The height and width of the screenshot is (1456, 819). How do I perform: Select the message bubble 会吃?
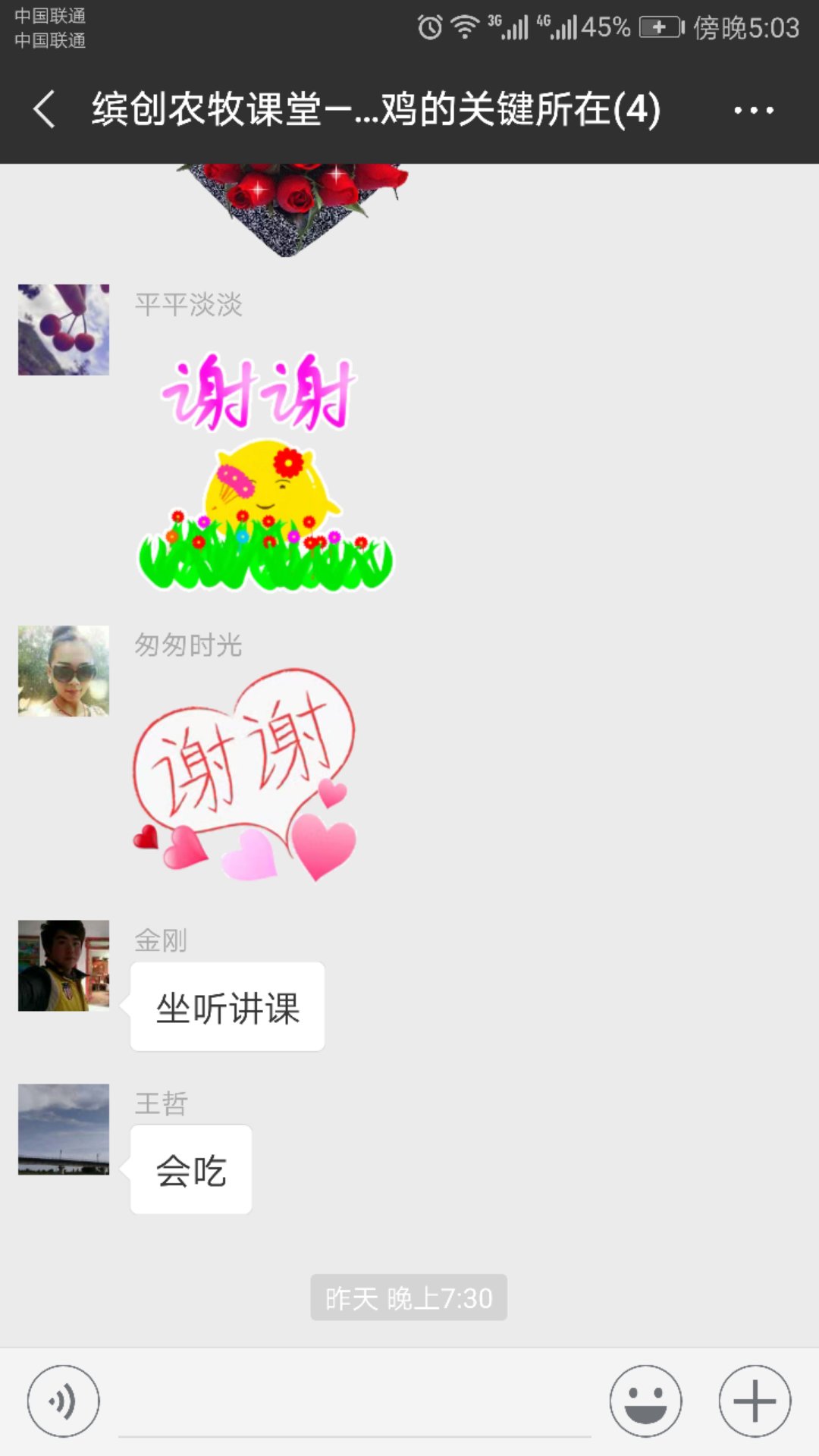(190, 1168)
